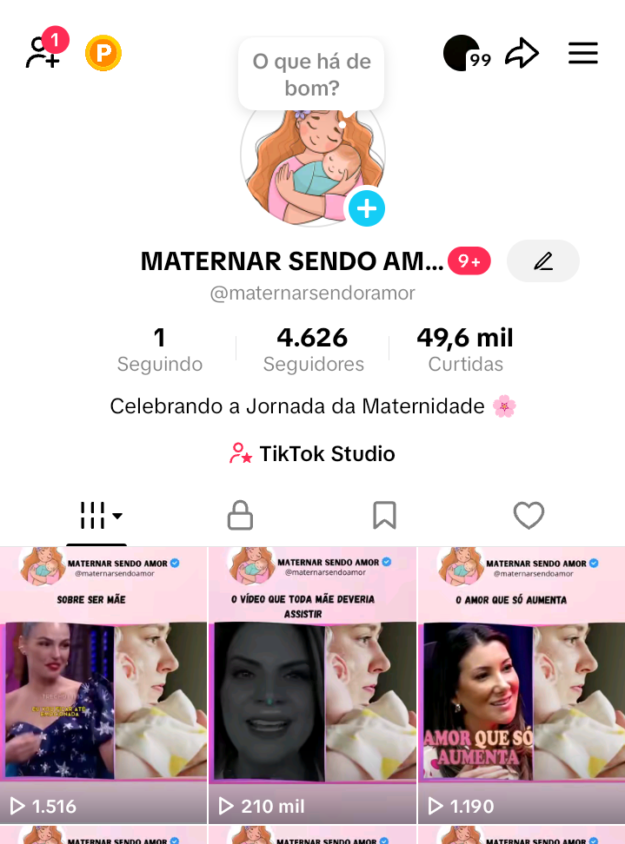
Task: Open the hamburger menu
Action: pyautogui.click(x=583, y=53)
